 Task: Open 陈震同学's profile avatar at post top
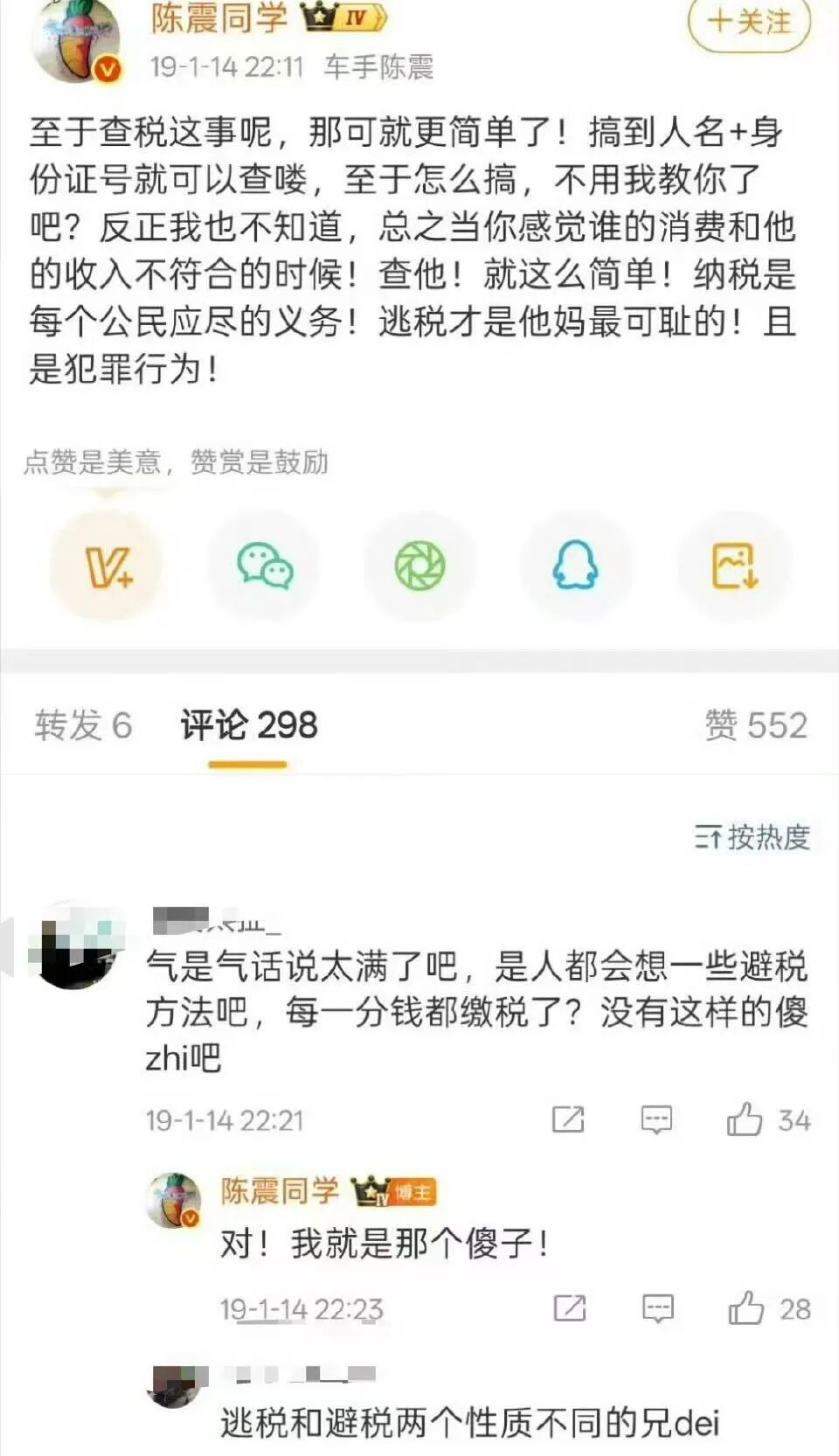click(76, 42)
